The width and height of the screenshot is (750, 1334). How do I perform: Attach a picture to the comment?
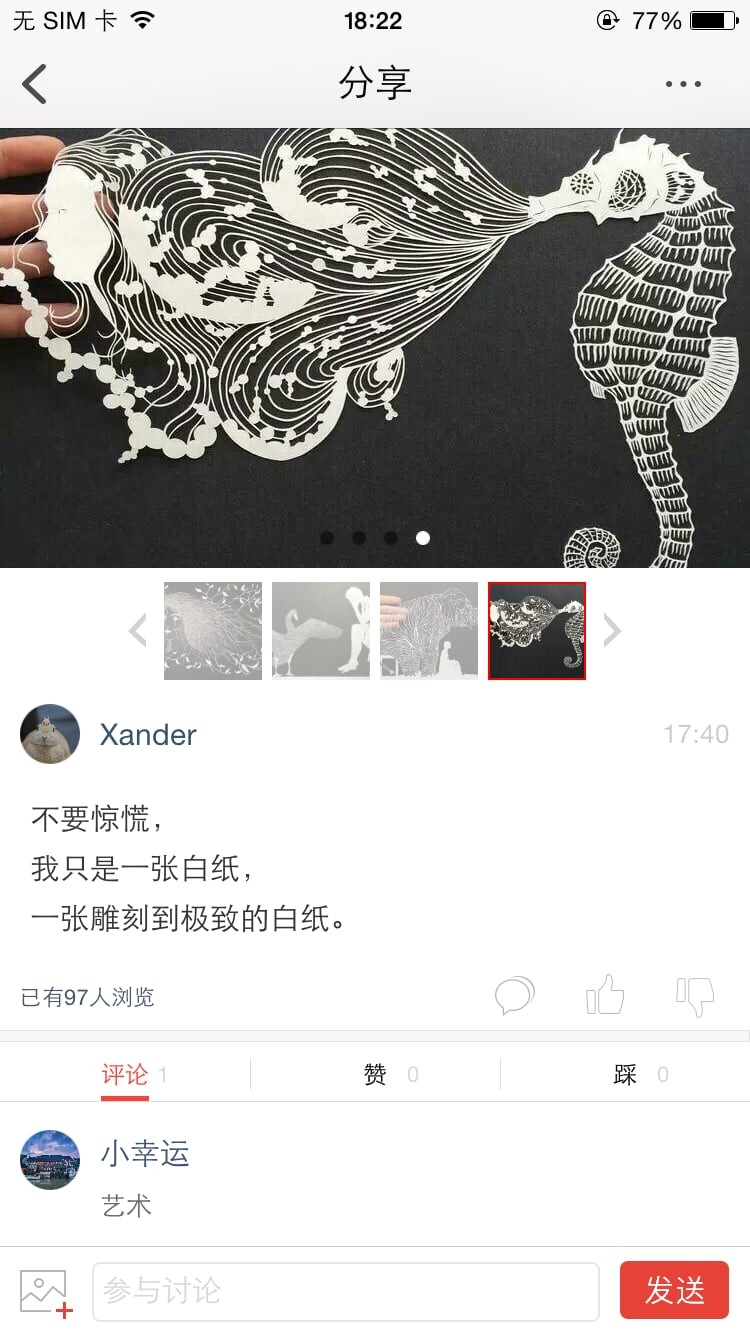(46, 1292)
